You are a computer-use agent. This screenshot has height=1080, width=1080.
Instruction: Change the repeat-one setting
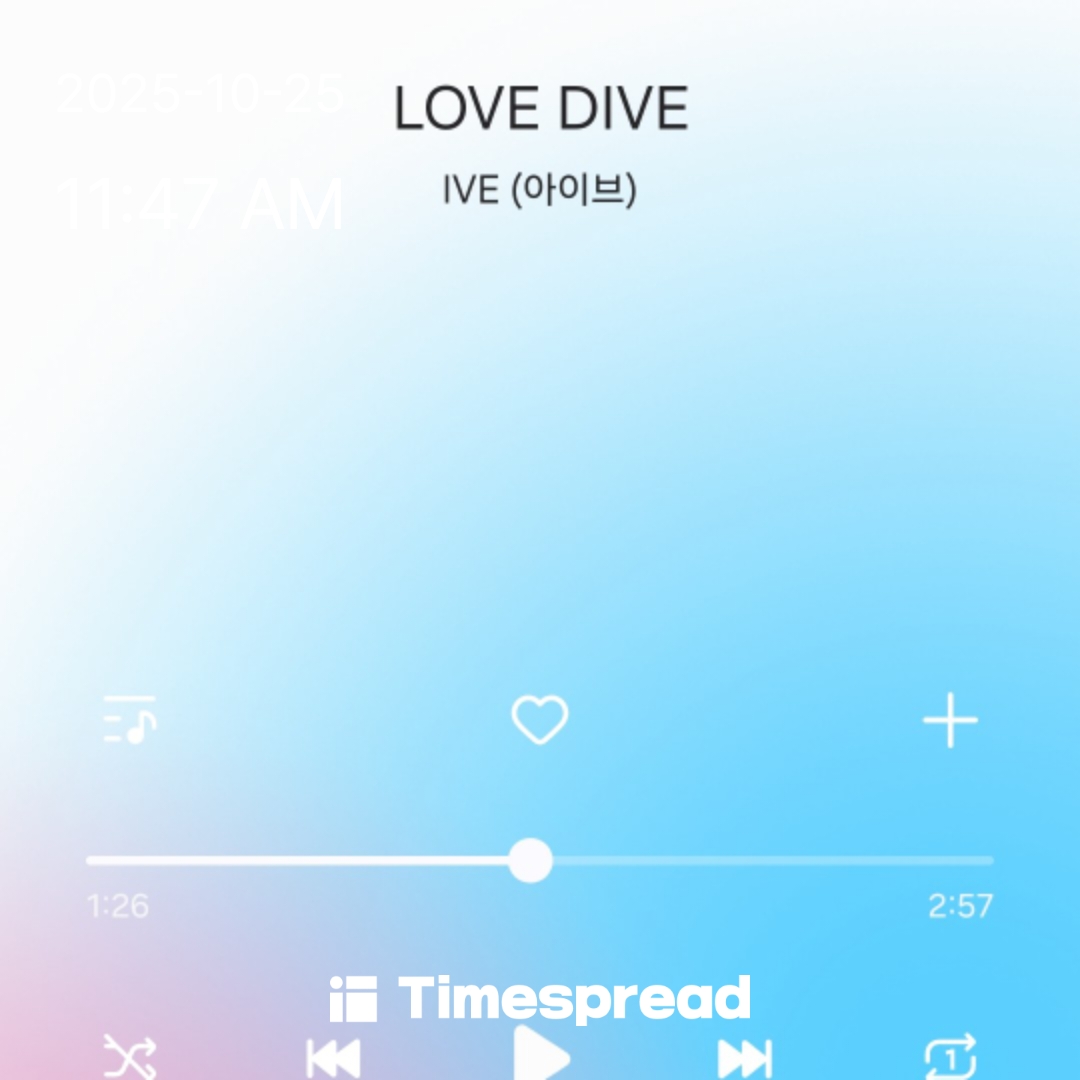(950, 1057)
